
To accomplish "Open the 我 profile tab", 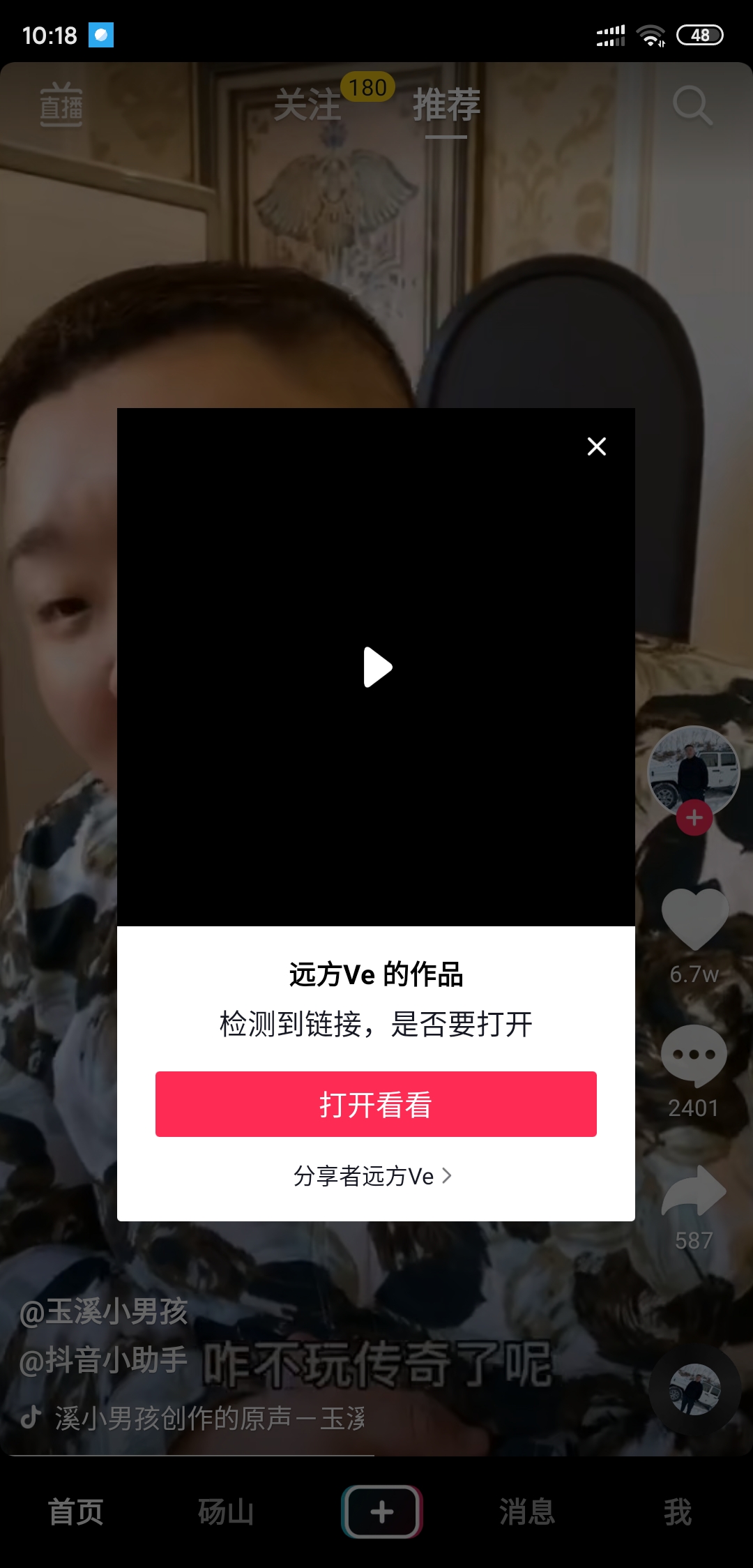I will pos(678,1512).
